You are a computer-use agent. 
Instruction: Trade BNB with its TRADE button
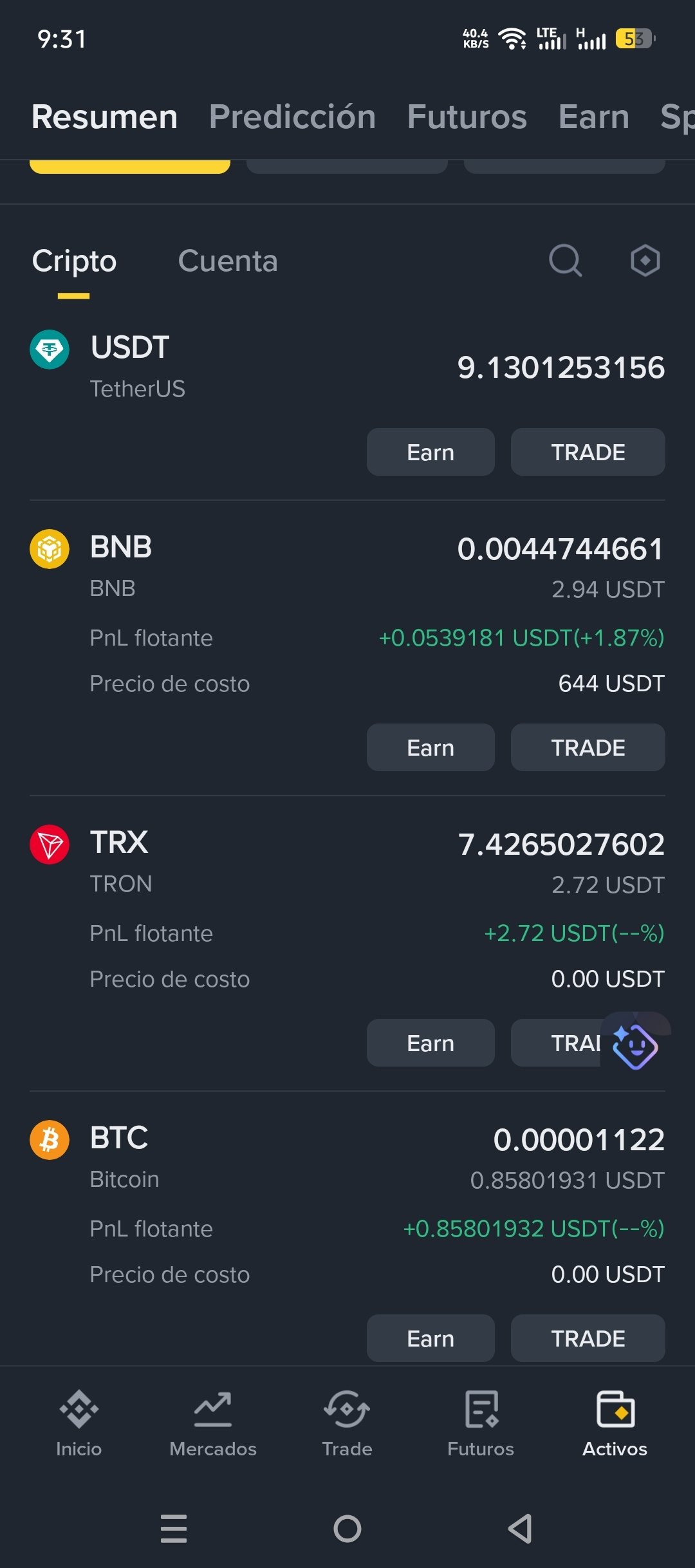(x=588, y=747)
